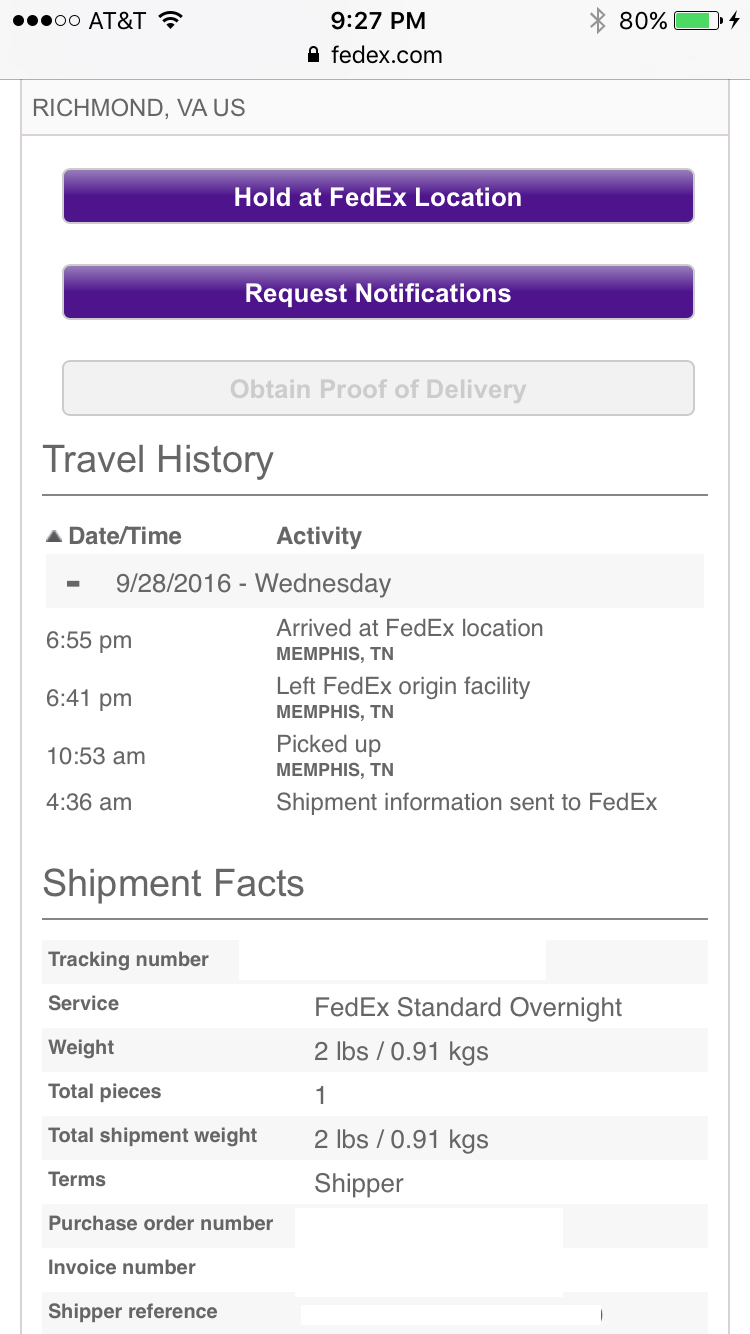
Task: Request notifications for this shipment
Action: tap(378, 292)
